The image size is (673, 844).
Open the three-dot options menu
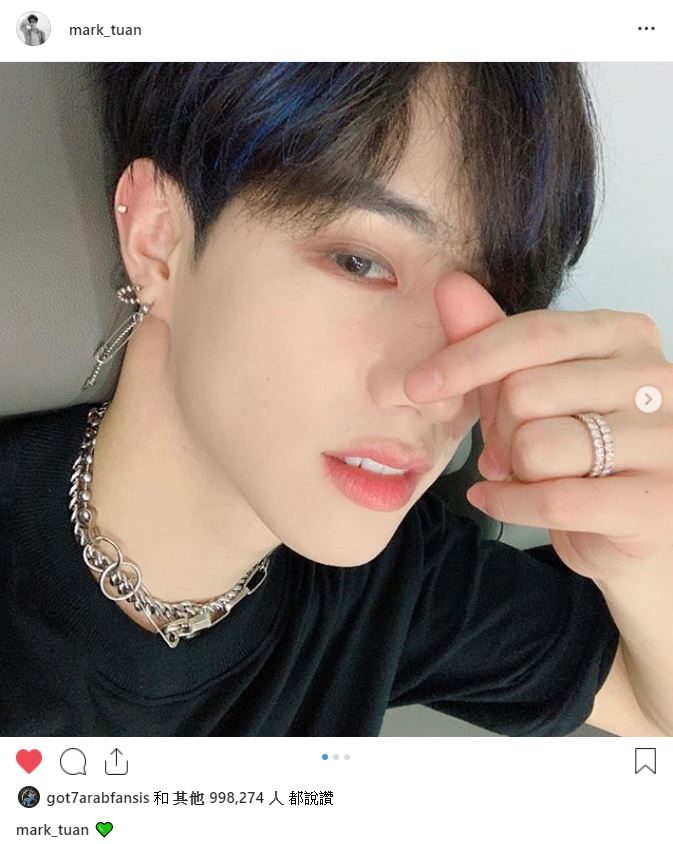pyautogui.click(x=646, y=29)
